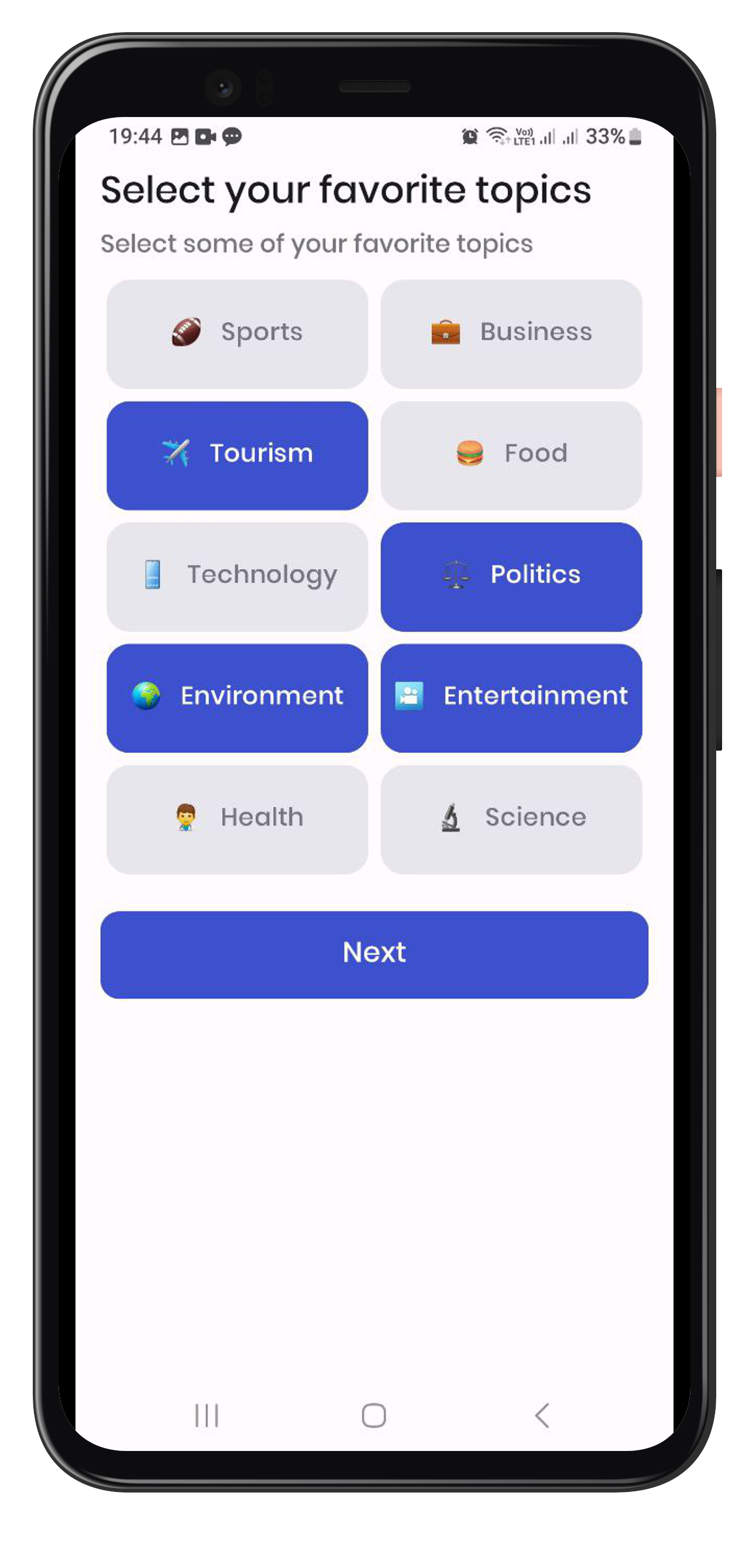Select the Health topic
Viewport: 749px width, 1568px height.
[x=237, y=819]
